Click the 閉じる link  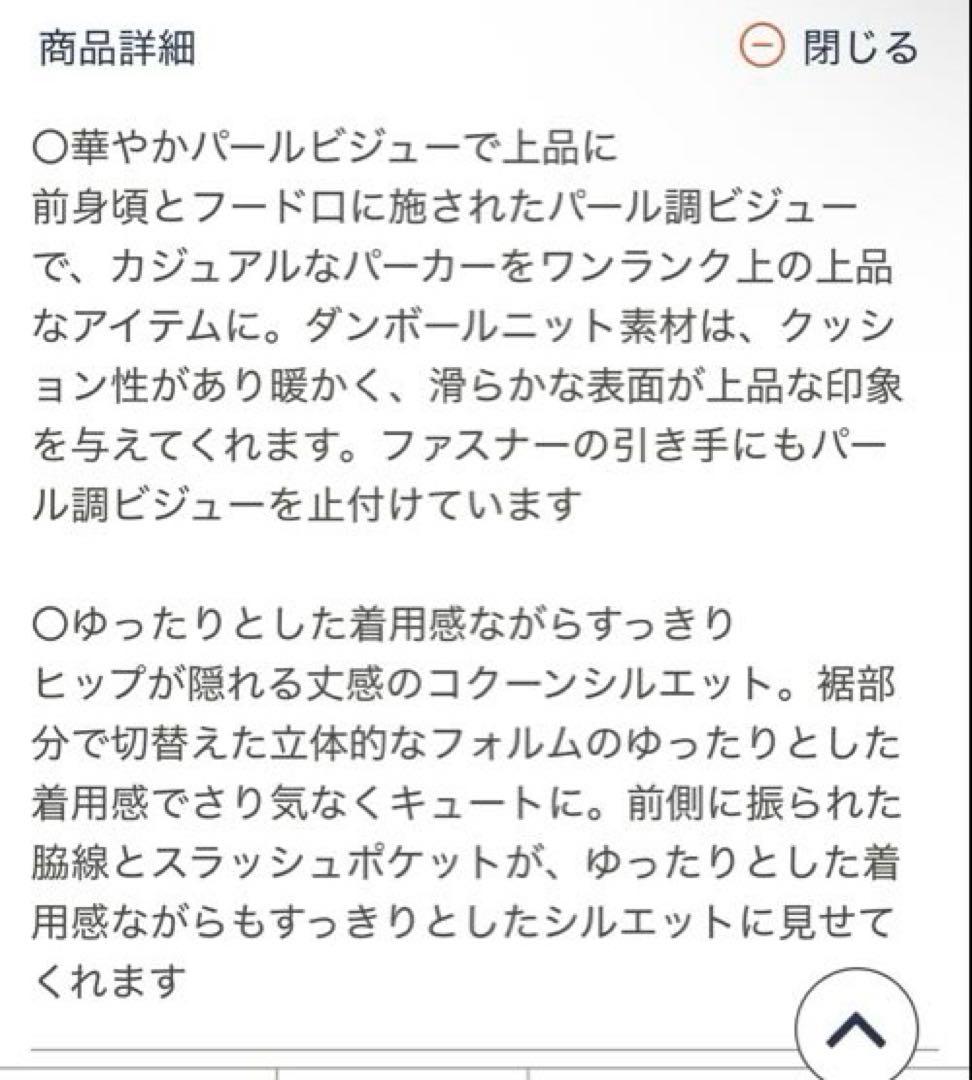[858, 48]
